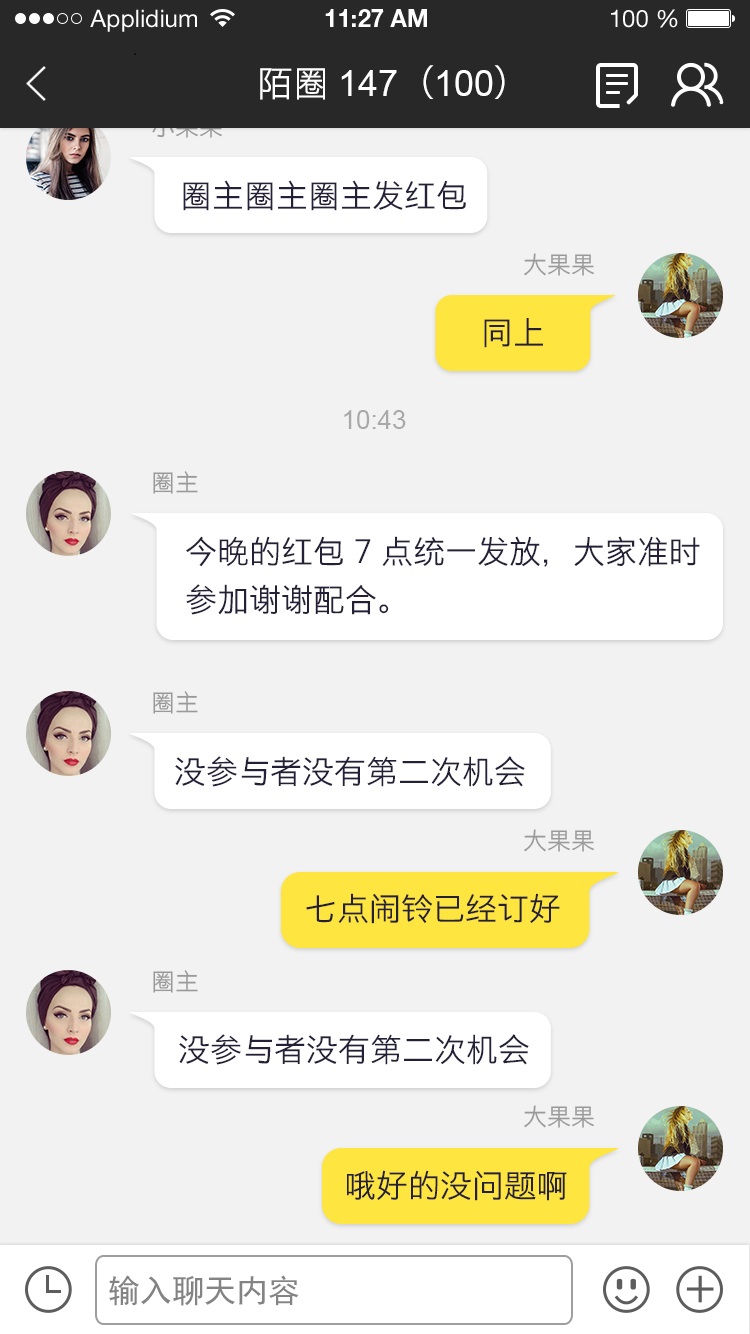View the group members list
Screen dimensions: 750x1334
pyautogui.click(x=696, y=85)
